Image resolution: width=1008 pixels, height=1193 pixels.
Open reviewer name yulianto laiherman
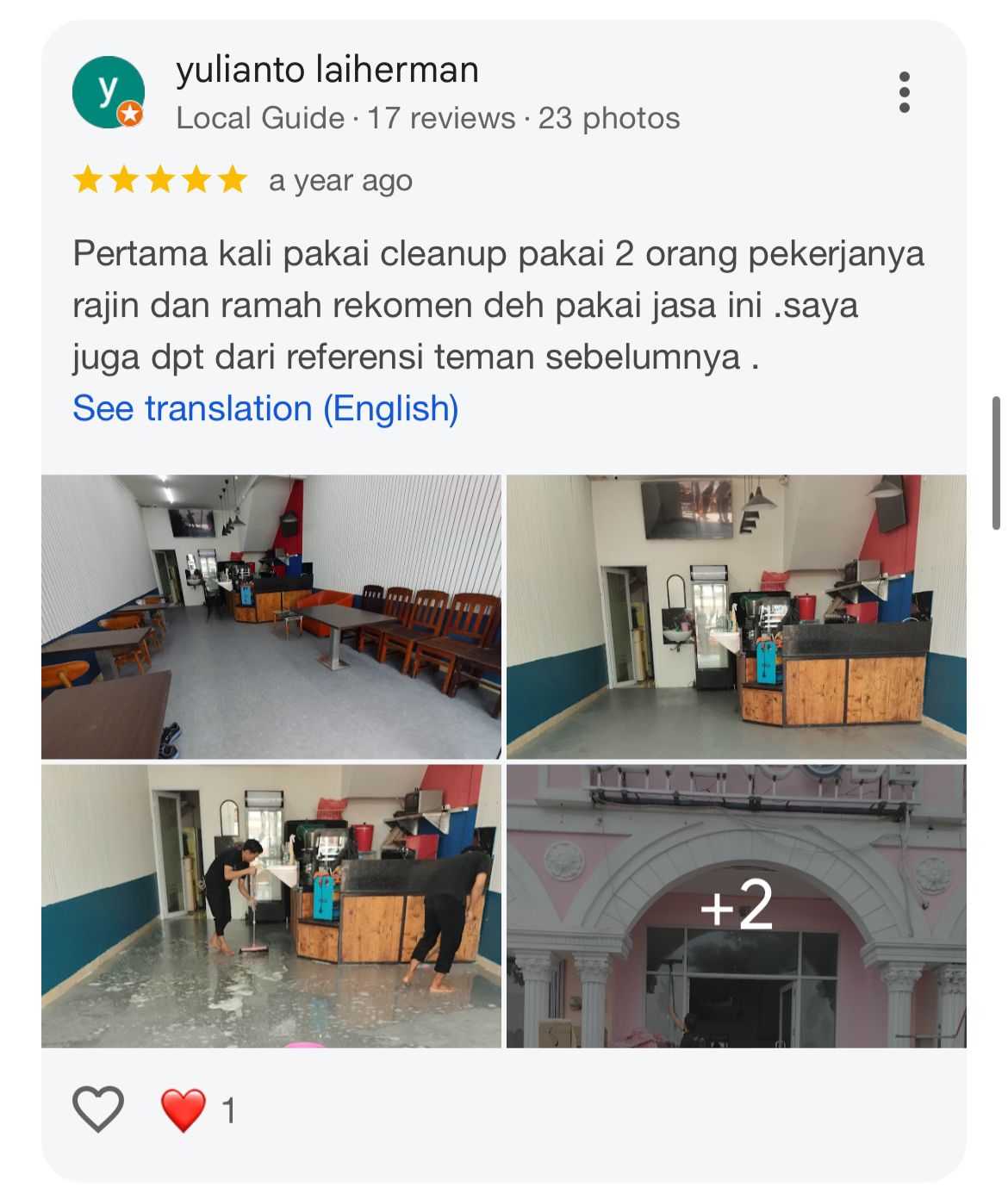pos(327,70)
